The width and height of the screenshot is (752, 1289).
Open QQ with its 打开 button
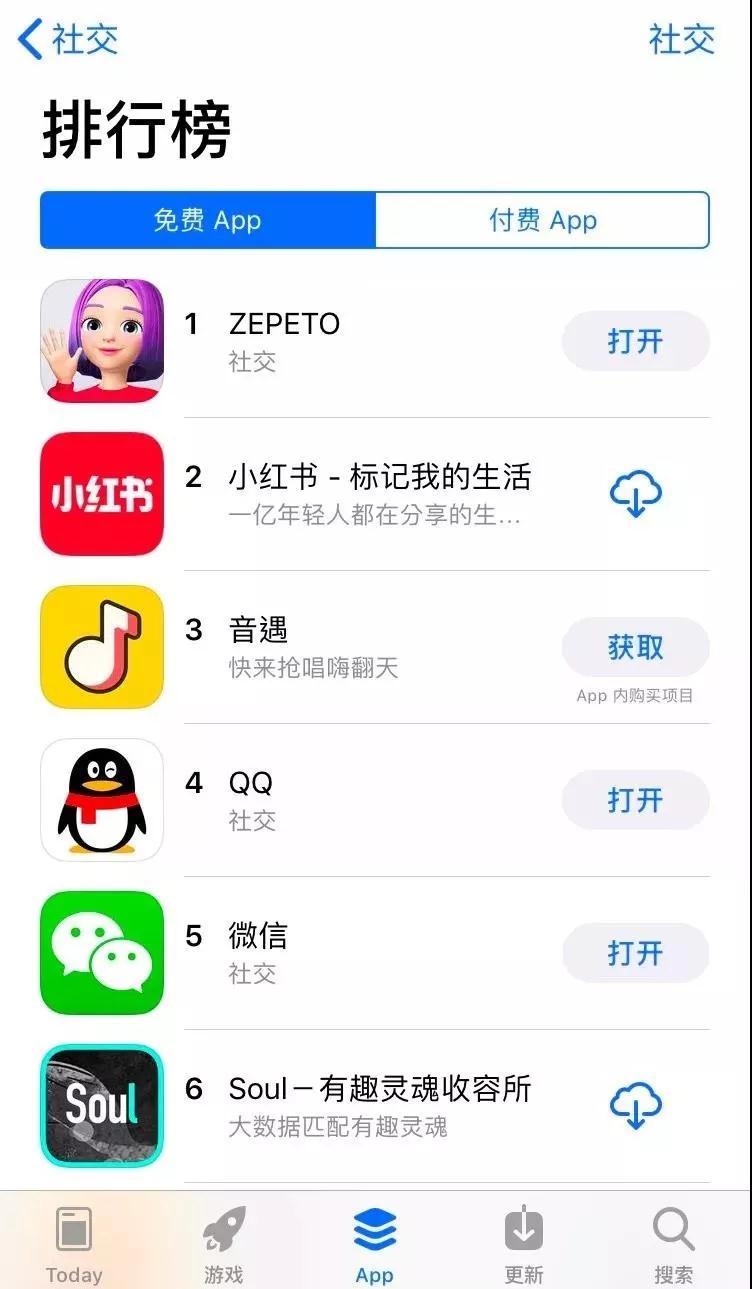point(635,800)
